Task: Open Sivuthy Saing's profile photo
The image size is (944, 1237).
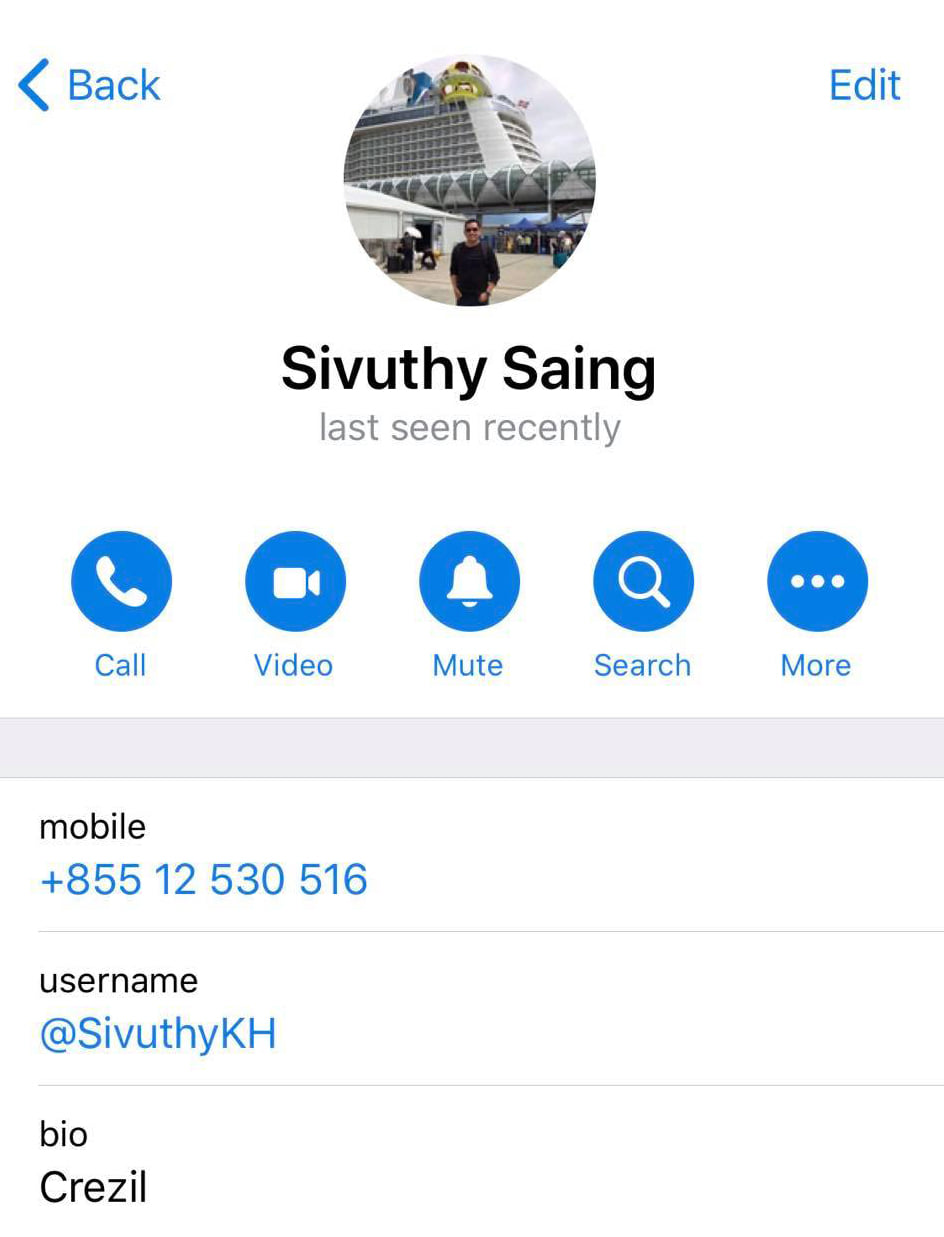Action: pos(470,180)
